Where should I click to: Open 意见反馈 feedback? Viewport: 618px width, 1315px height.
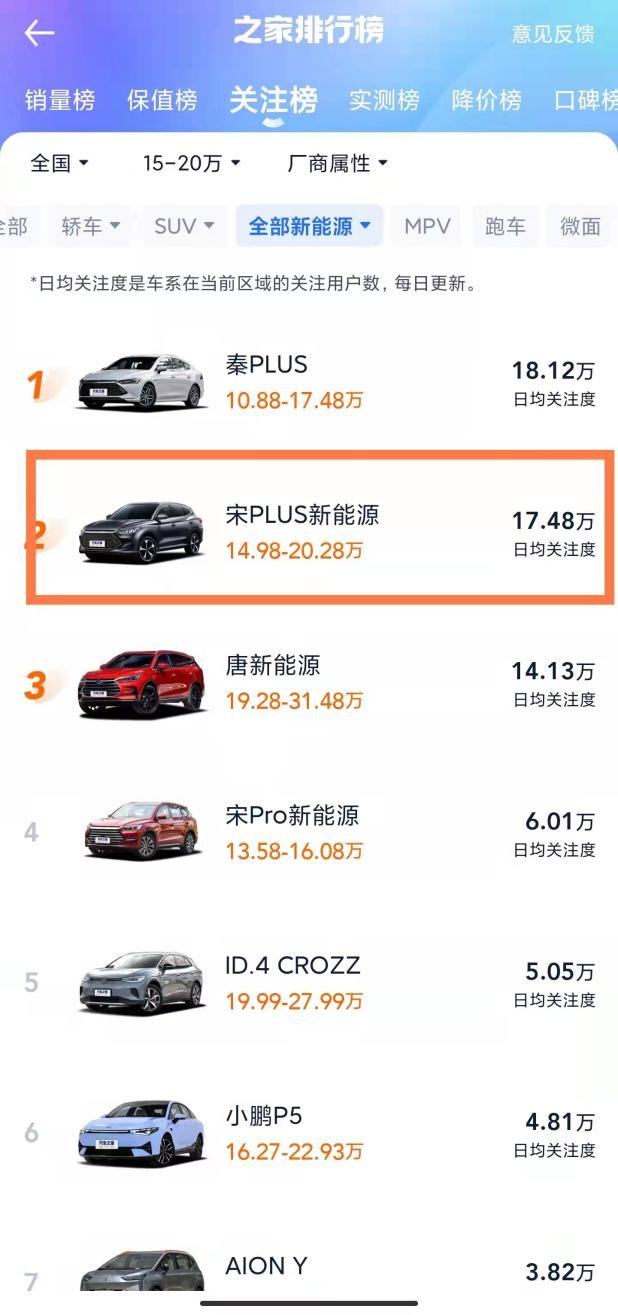pyautogui.click(x=553, y=34)
